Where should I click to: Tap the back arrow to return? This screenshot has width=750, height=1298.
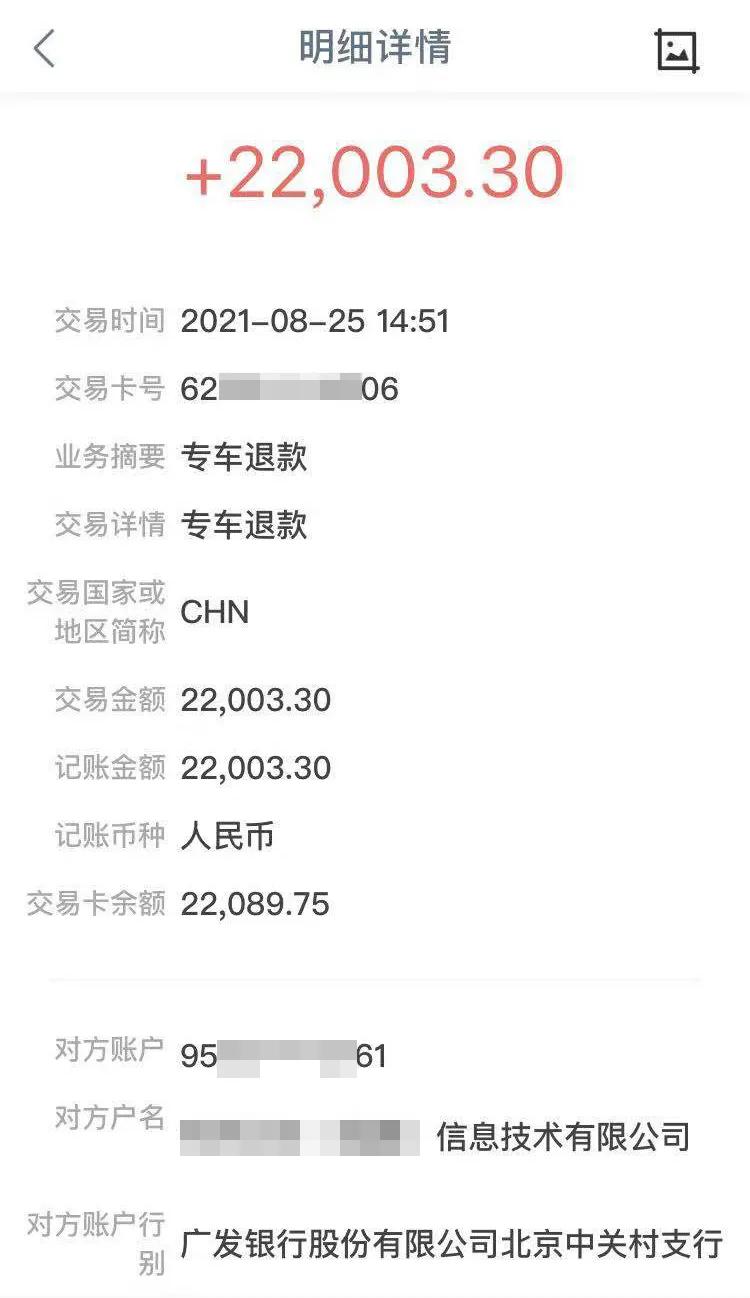pos(42,49)
